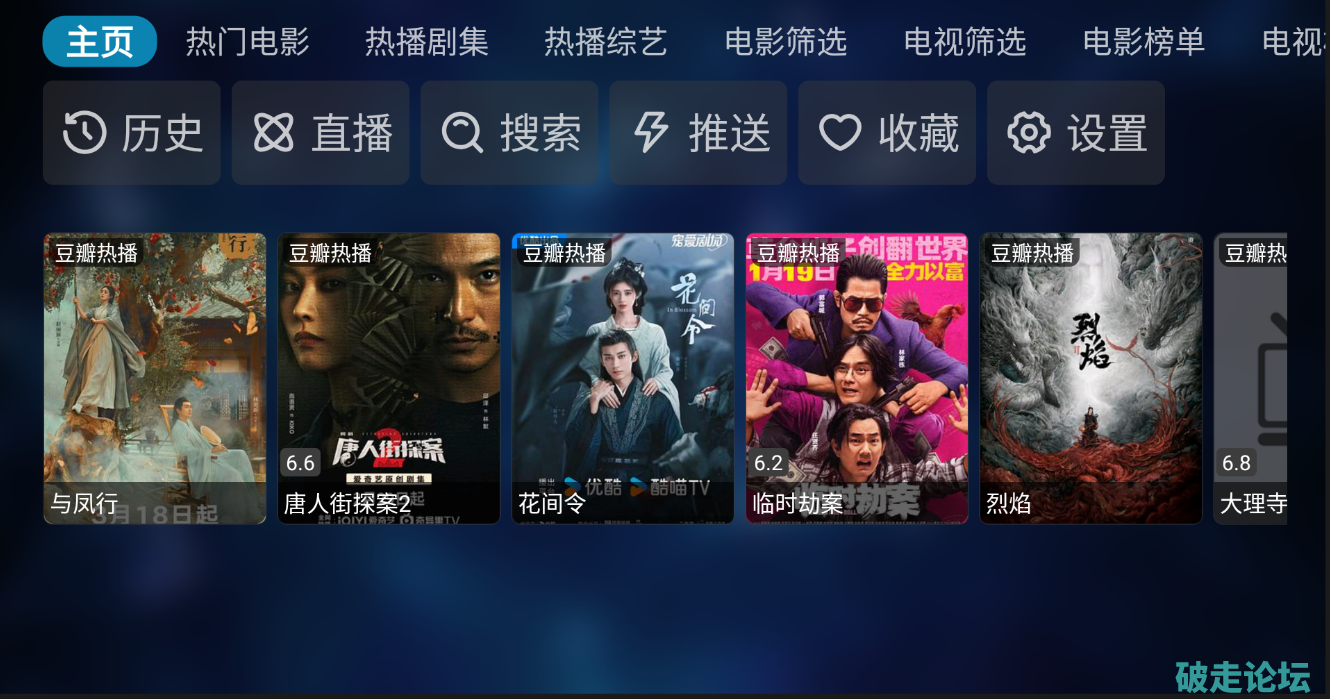Open the 直播 live button
1330x699 pixels.
coord(320,133)
